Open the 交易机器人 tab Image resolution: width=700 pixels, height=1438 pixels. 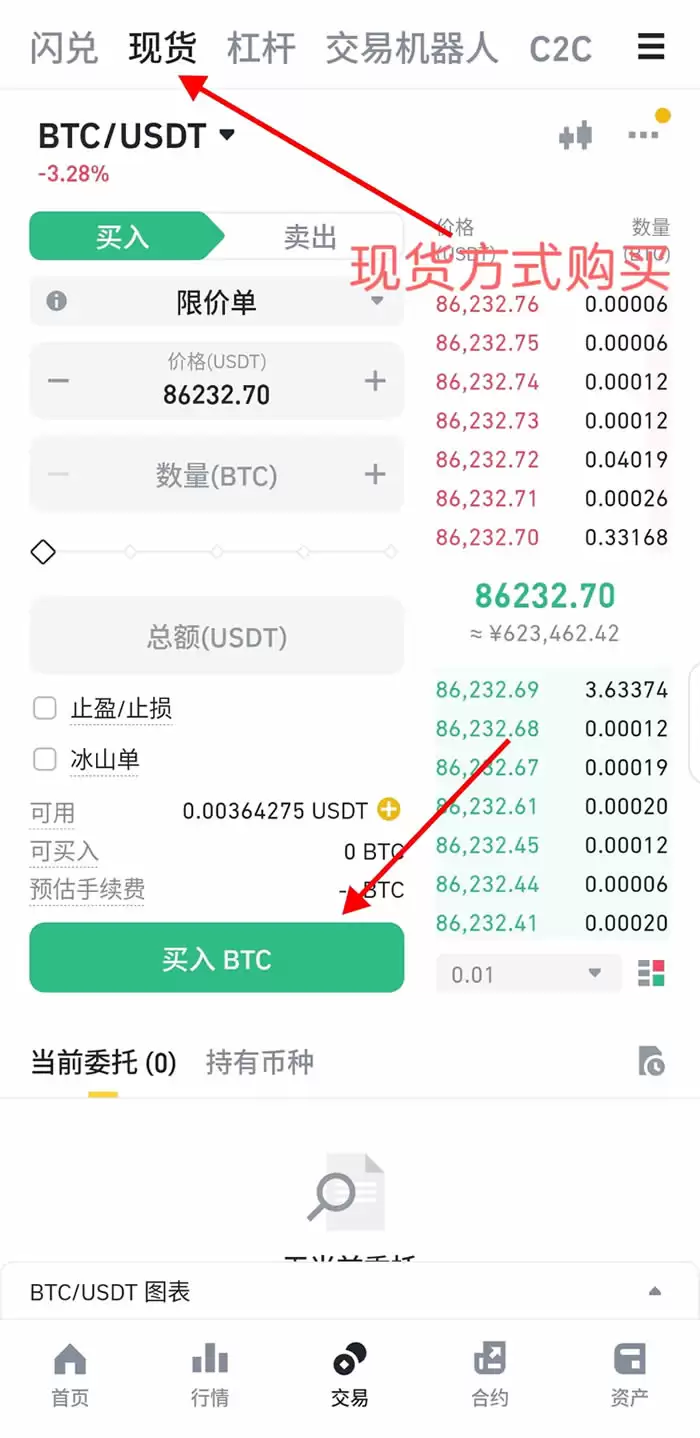411,47
